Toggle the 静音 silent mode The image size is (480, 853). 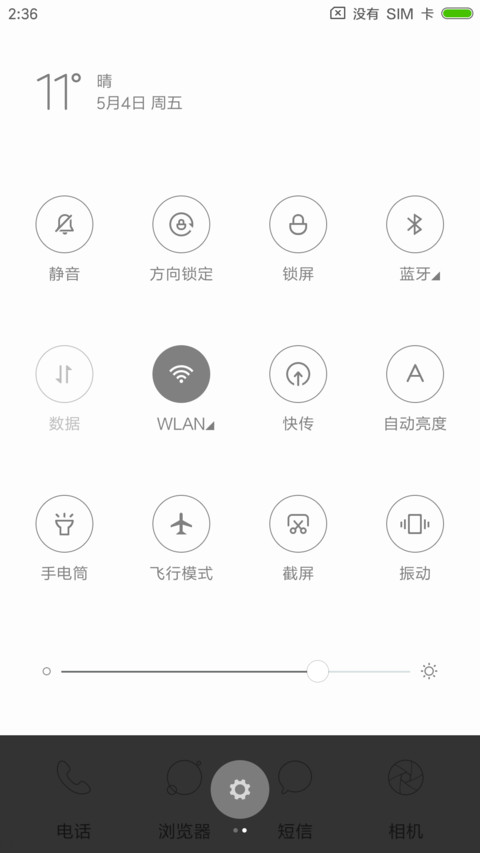(64, 225)
